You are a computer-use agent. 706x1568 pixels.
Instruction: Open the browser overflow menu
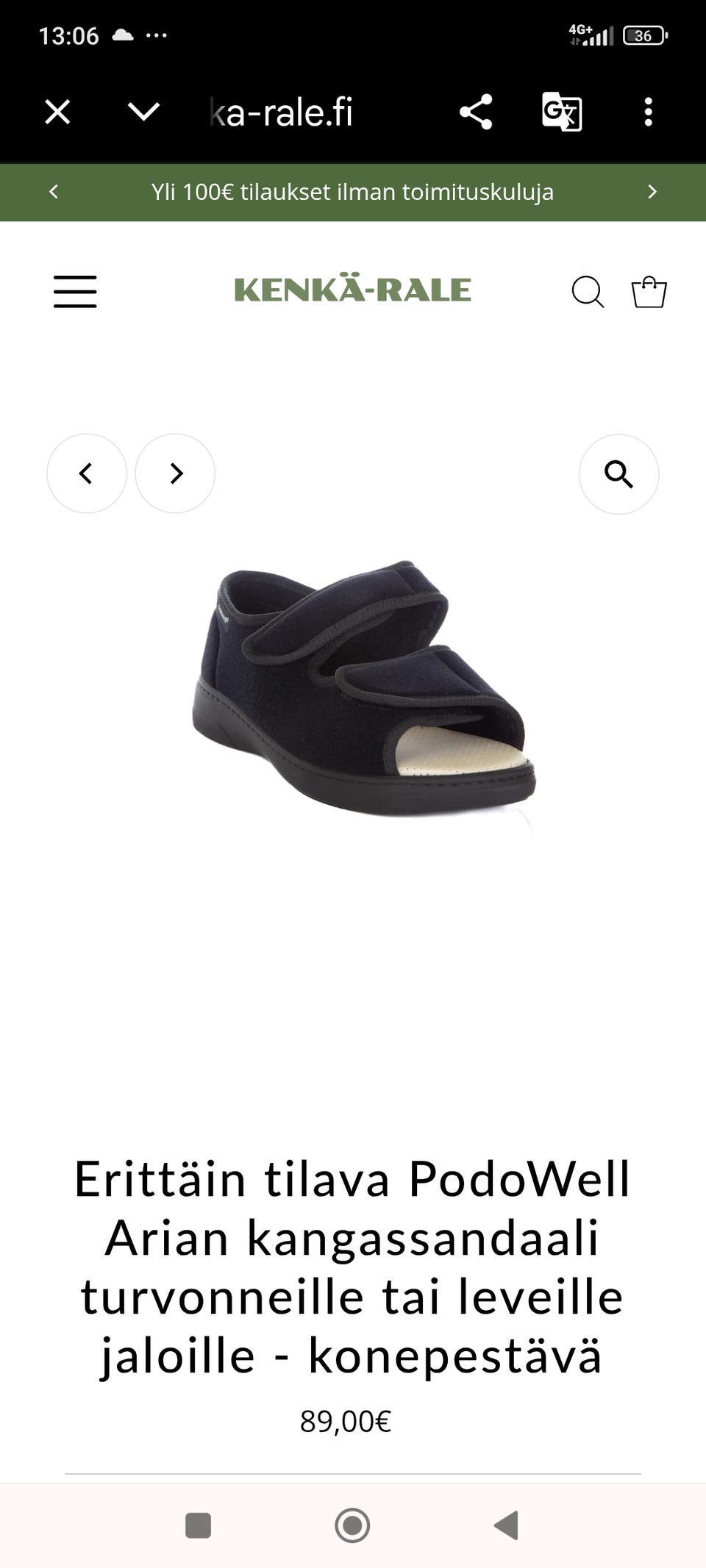click(x=648, y=112)
